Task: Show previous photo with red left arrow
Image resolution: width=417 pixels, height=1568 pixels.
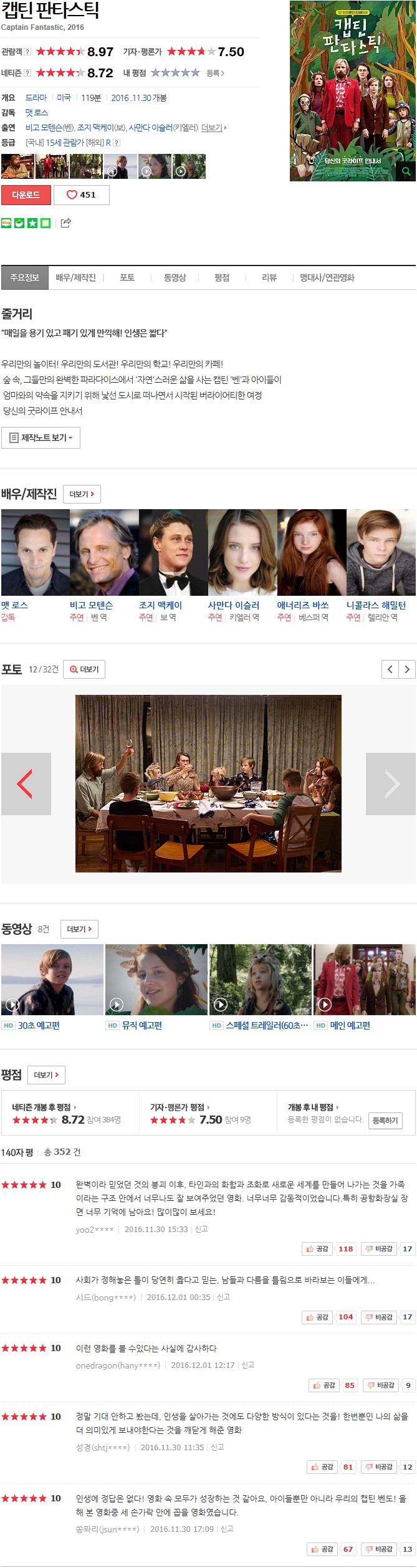Action: point(26,783)
